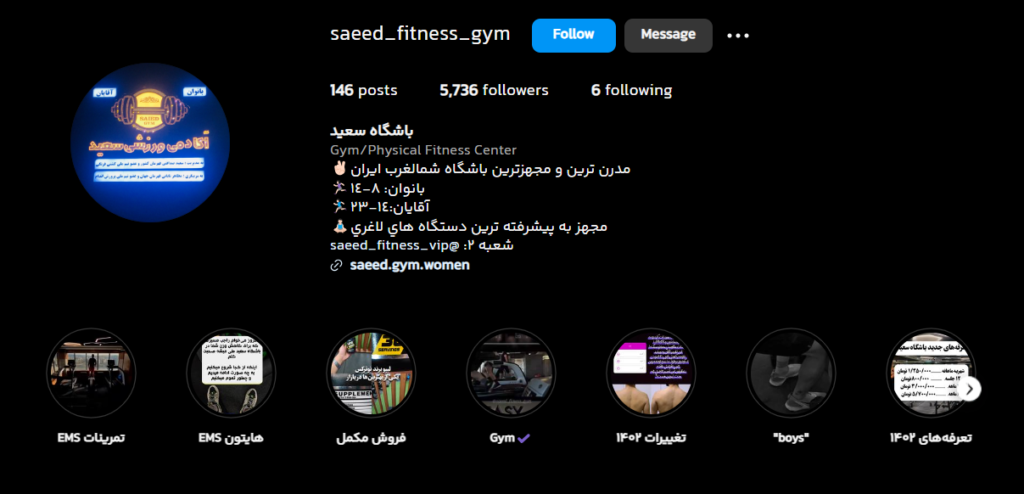The image size is (1024, 494).
Task: Open the فروش مکمل highlight
Action: [x=372, y=374]
